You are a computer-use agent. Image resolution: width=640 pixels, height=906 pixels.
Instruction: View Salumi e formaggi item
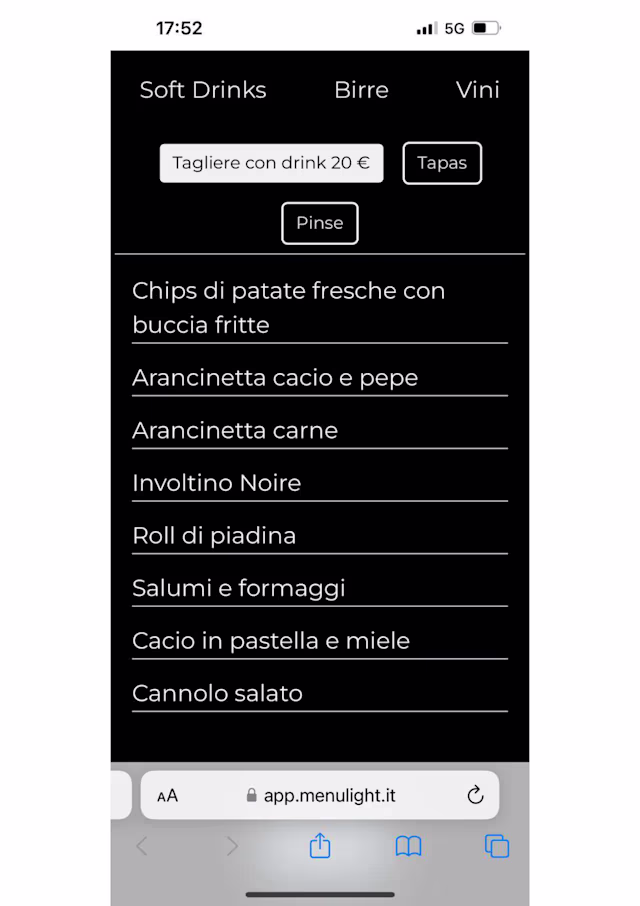[x=320, y=588]
